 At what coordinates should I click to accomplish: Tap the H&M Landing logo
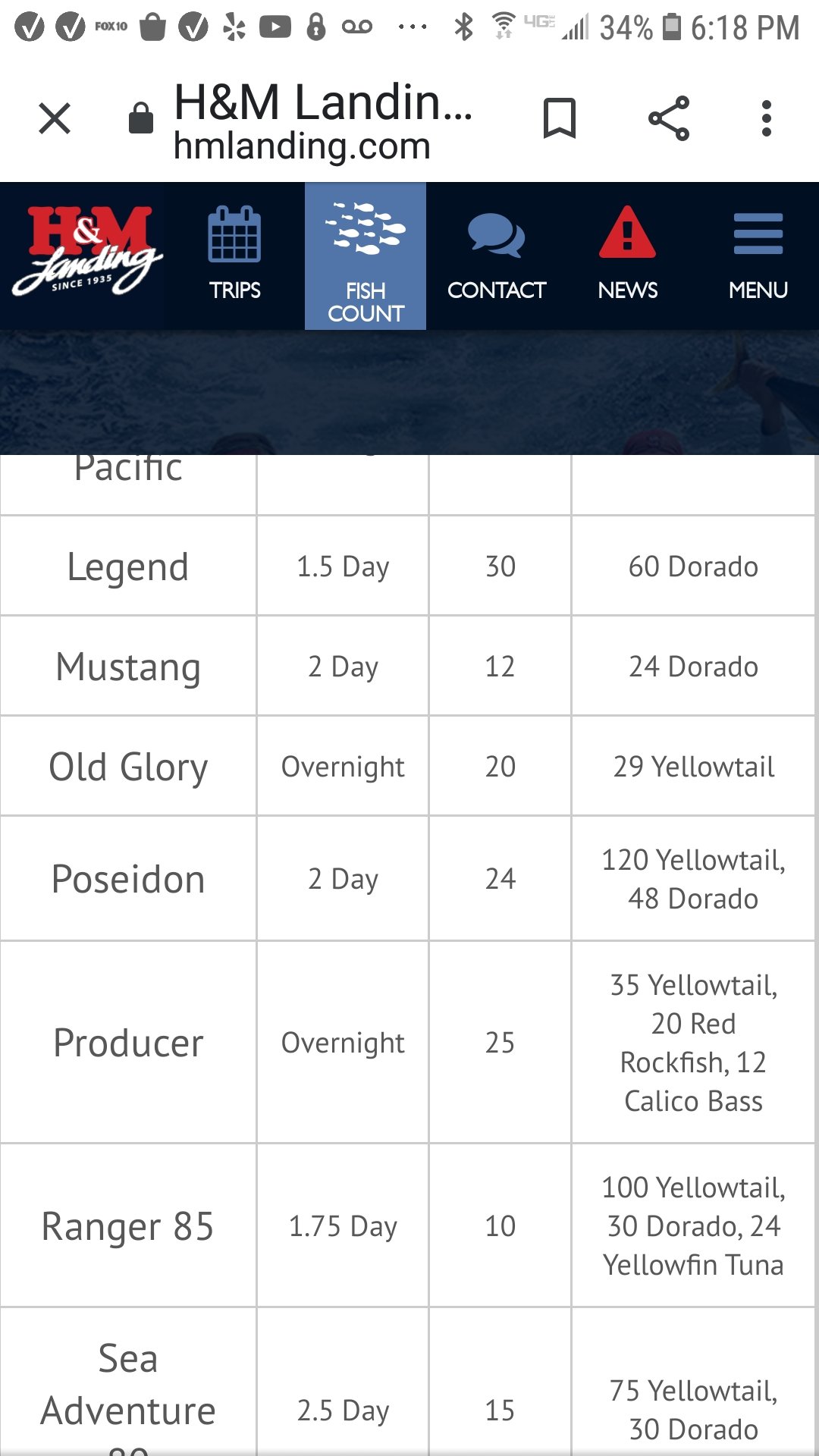tap(86, 251)
